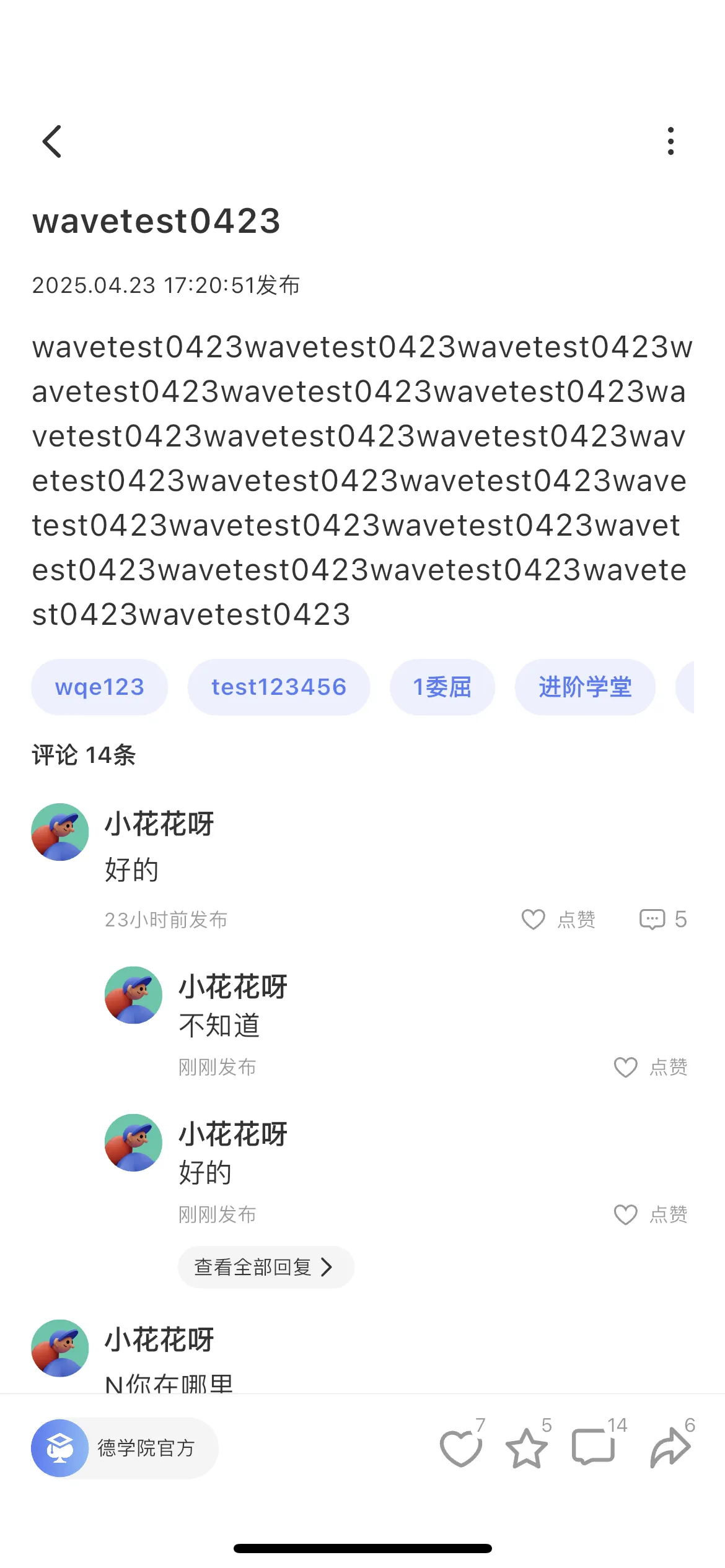
Task: Open replies icon showing 5 replies
Action: point(652,920)
